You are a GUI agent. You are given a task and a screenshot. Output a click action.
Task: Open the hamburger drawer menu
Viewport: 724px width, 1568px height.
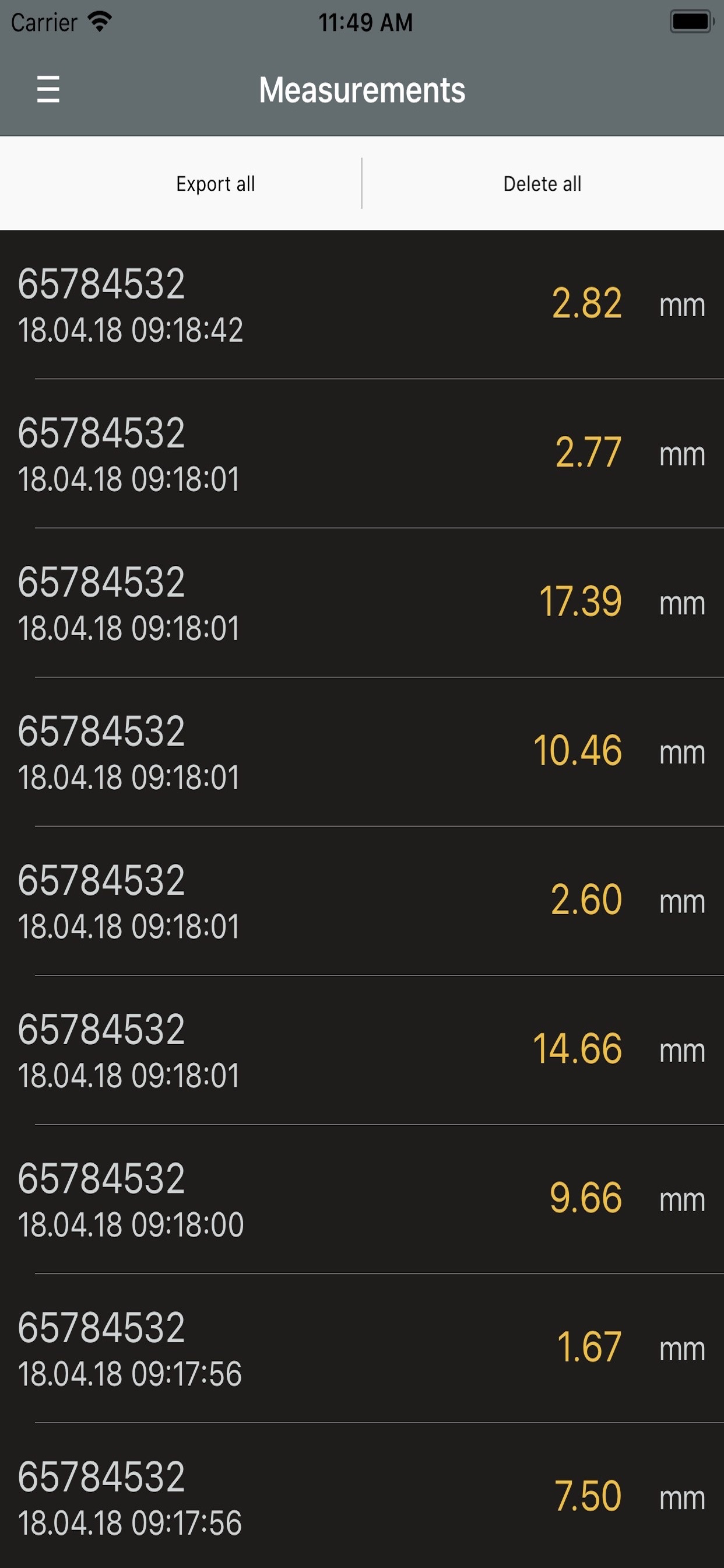(48, 89)
